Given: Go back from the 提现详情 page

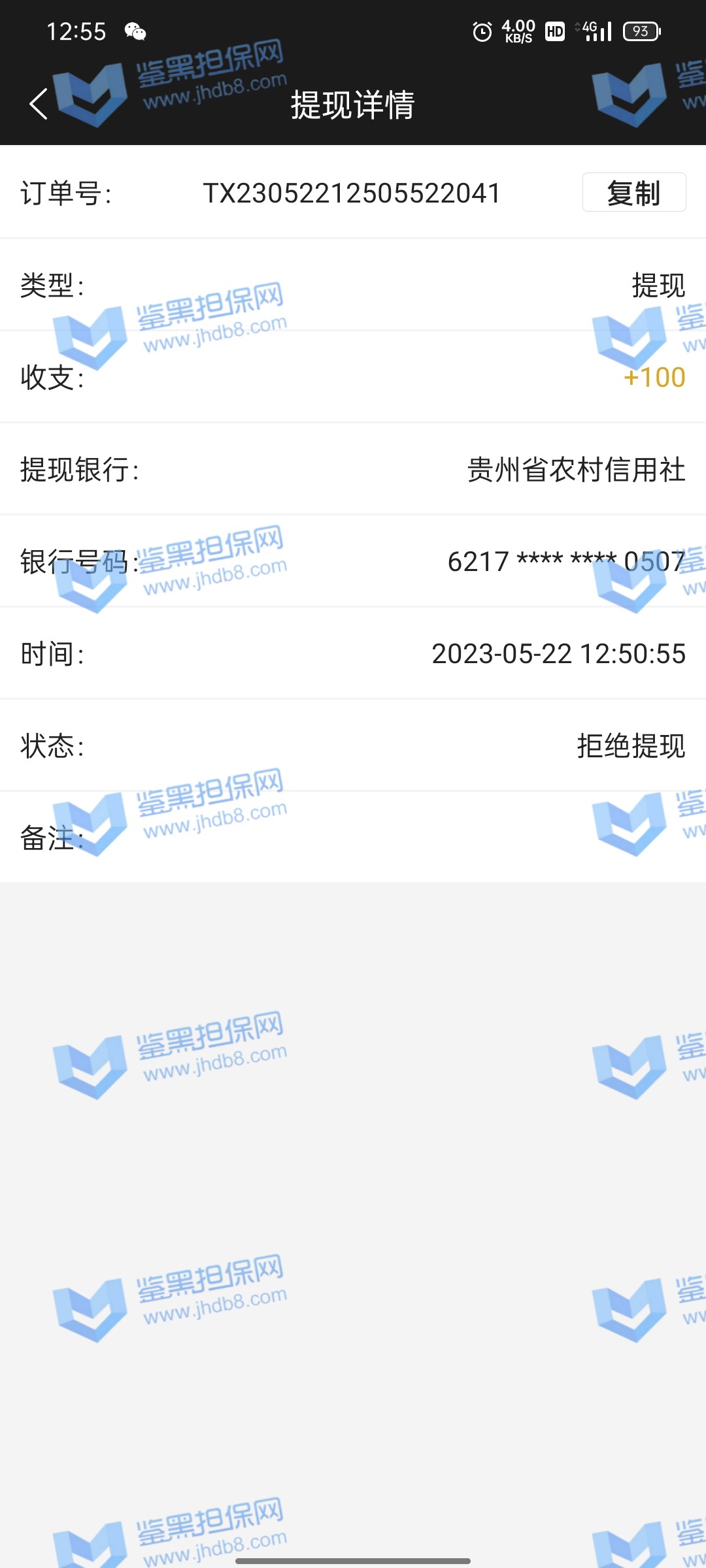Looking at the screenshot, I should (x=39, y=104).
